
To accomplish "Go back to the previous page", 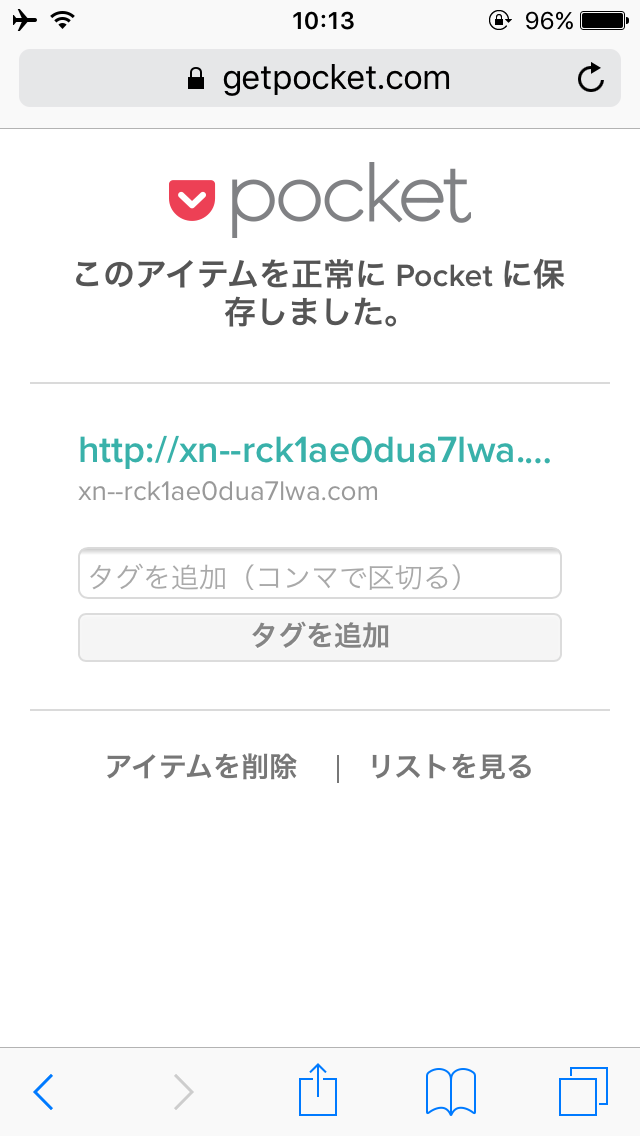I will [43, 1091].
